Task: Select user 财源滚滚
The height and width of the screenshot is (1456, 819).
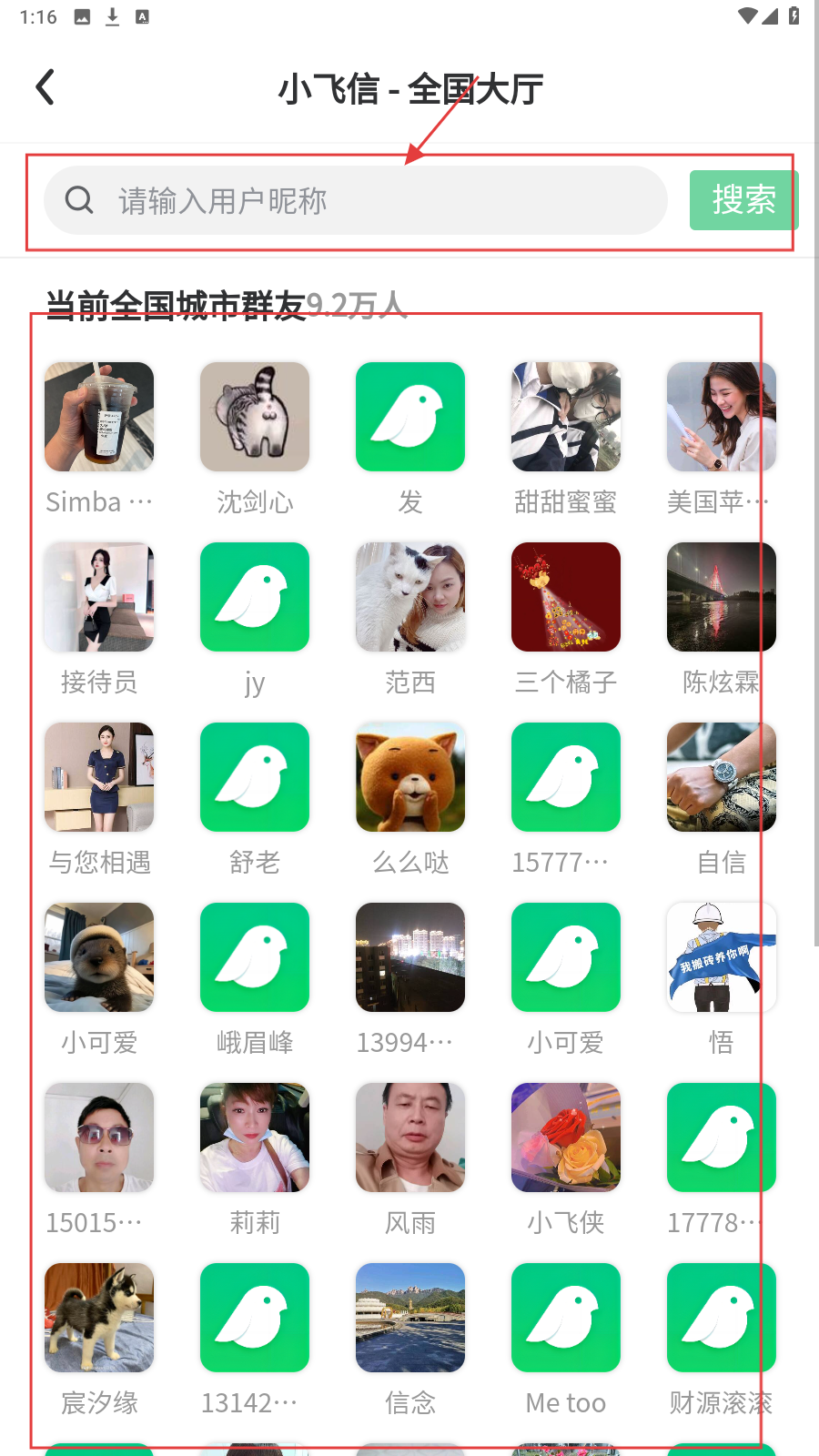Action: [x=721, y=1319]
